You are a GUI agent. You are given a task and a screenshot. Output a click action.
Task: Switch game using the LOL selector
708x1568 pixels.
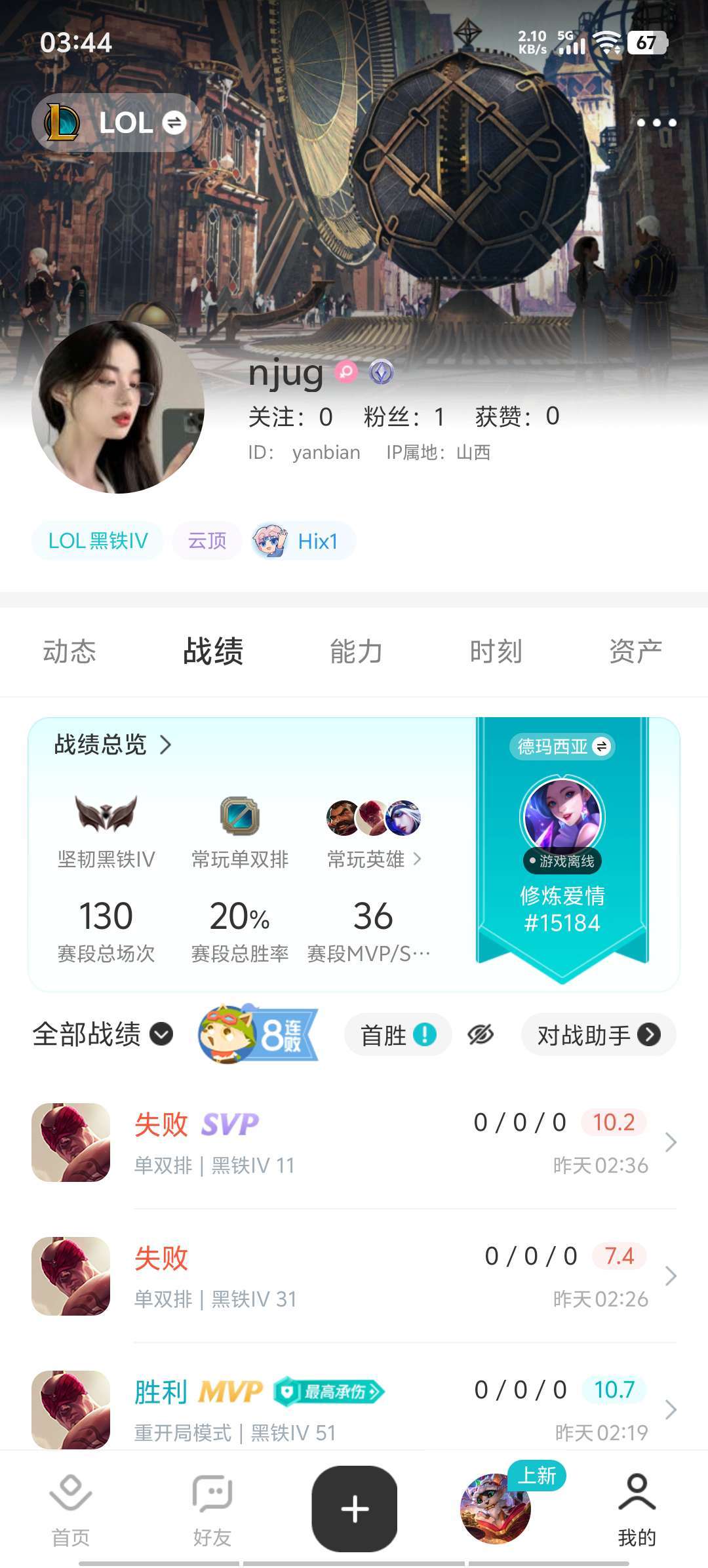[x=117, y=123]
